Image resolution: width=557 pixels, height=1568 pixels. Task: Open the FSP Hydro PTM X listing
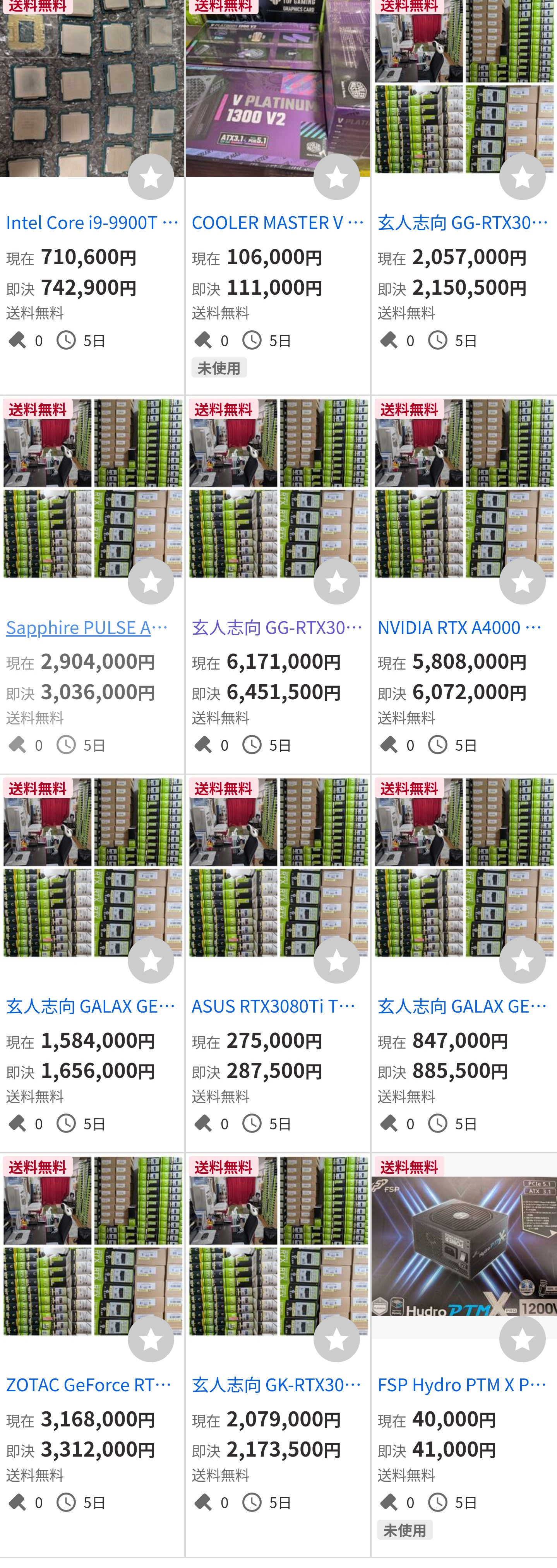462,1385
